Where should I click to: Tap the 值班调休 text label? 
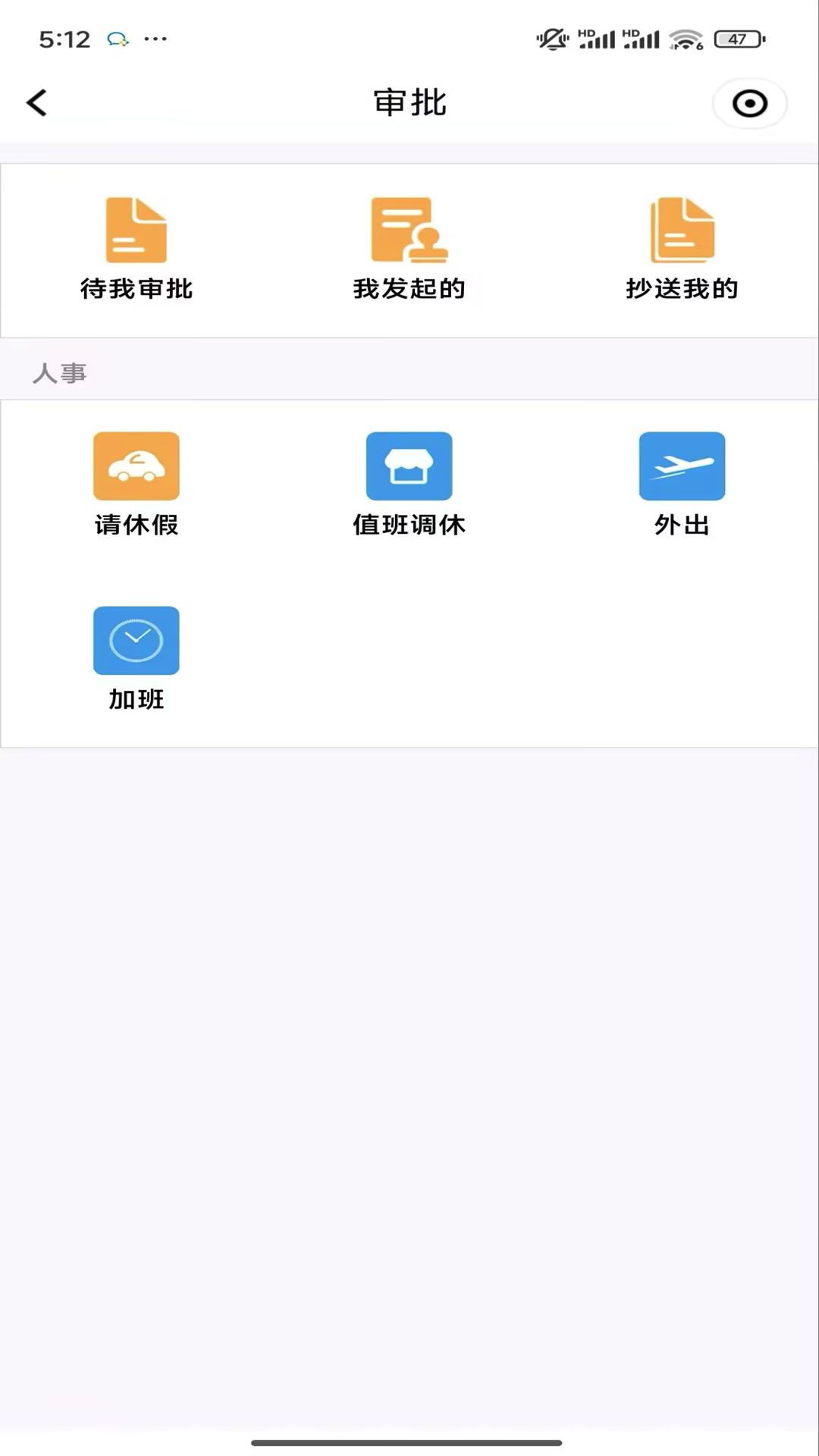[409, 523]
